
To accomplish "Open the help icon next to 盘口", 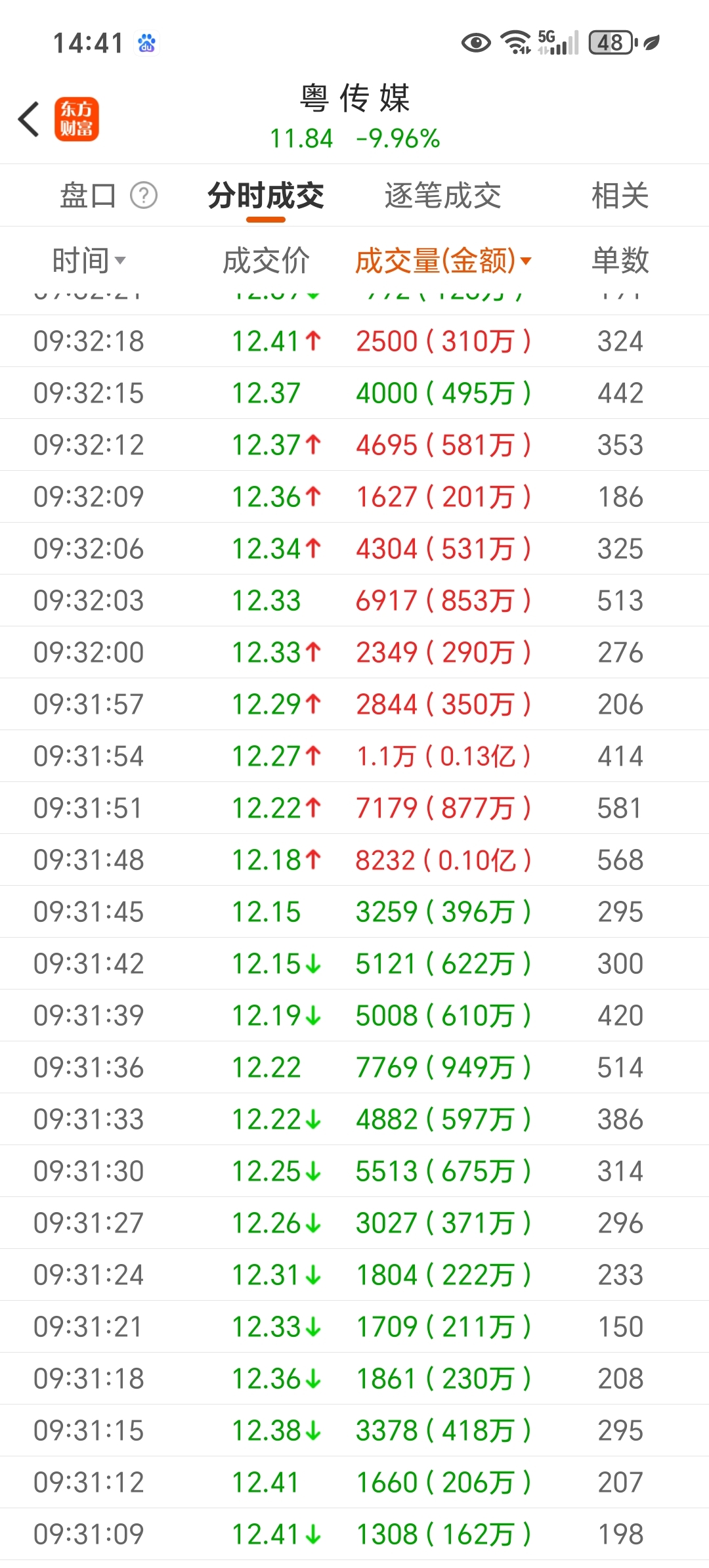I will 144,196.
